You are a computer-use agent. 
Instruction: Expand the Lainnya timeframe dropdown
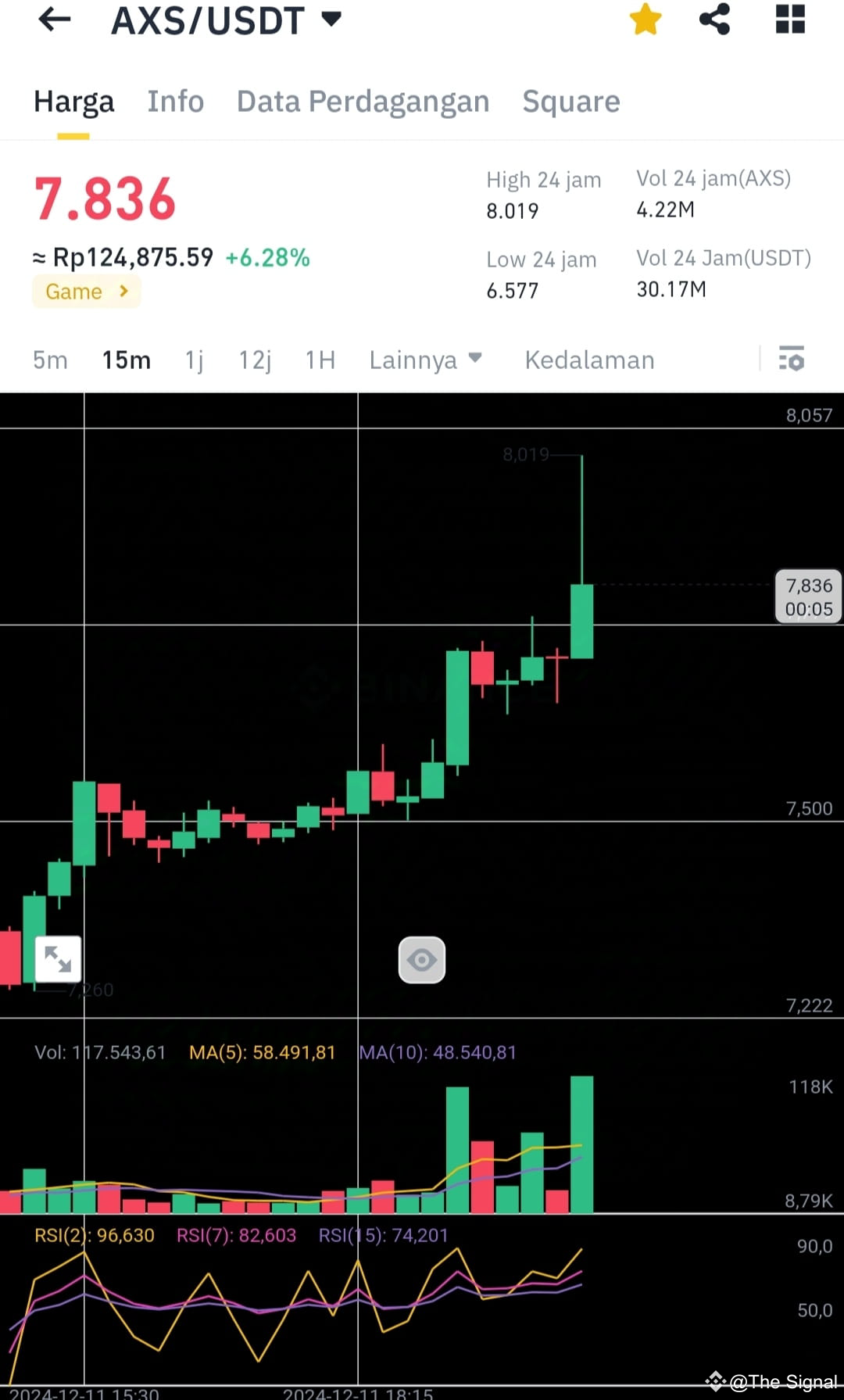426,360
